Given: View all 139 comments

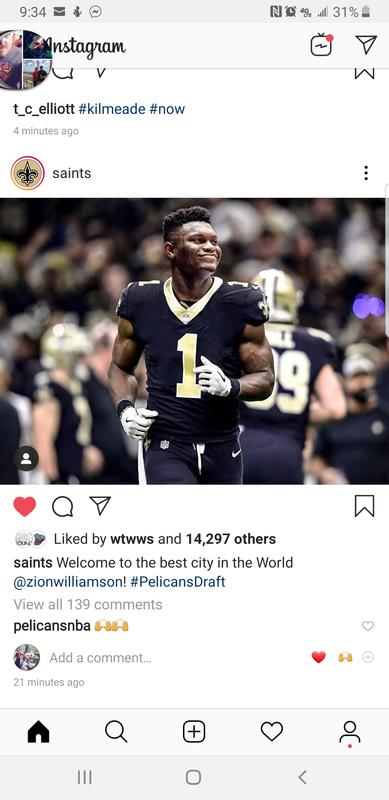Looking at the screenshot, I should [88, 605].
